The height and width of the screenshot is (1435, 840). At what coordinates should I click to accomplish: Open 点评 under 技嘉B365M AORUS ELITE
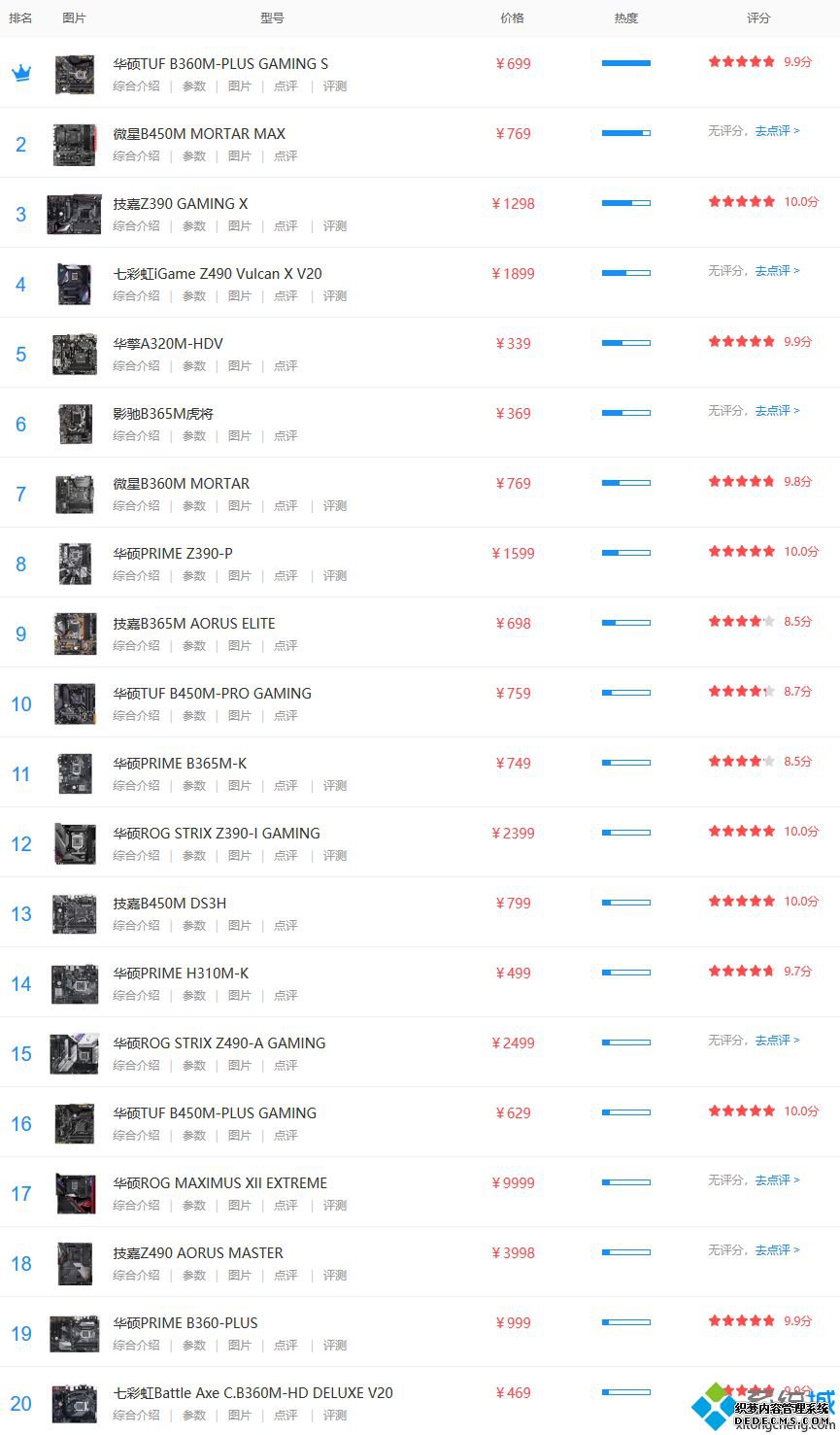(x=286, y=646)
